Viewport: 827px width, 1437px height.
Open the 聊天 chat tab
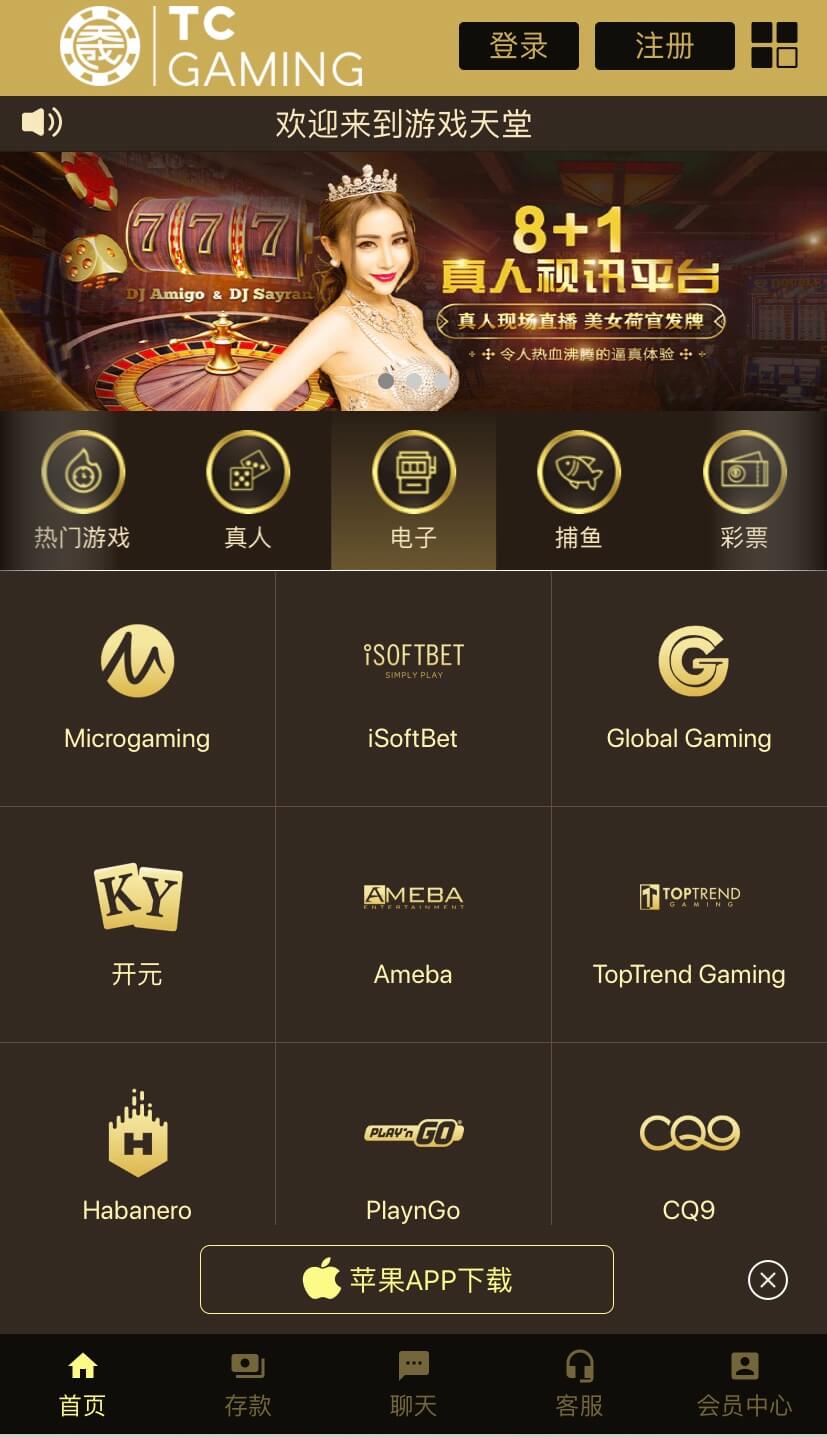413,1385
